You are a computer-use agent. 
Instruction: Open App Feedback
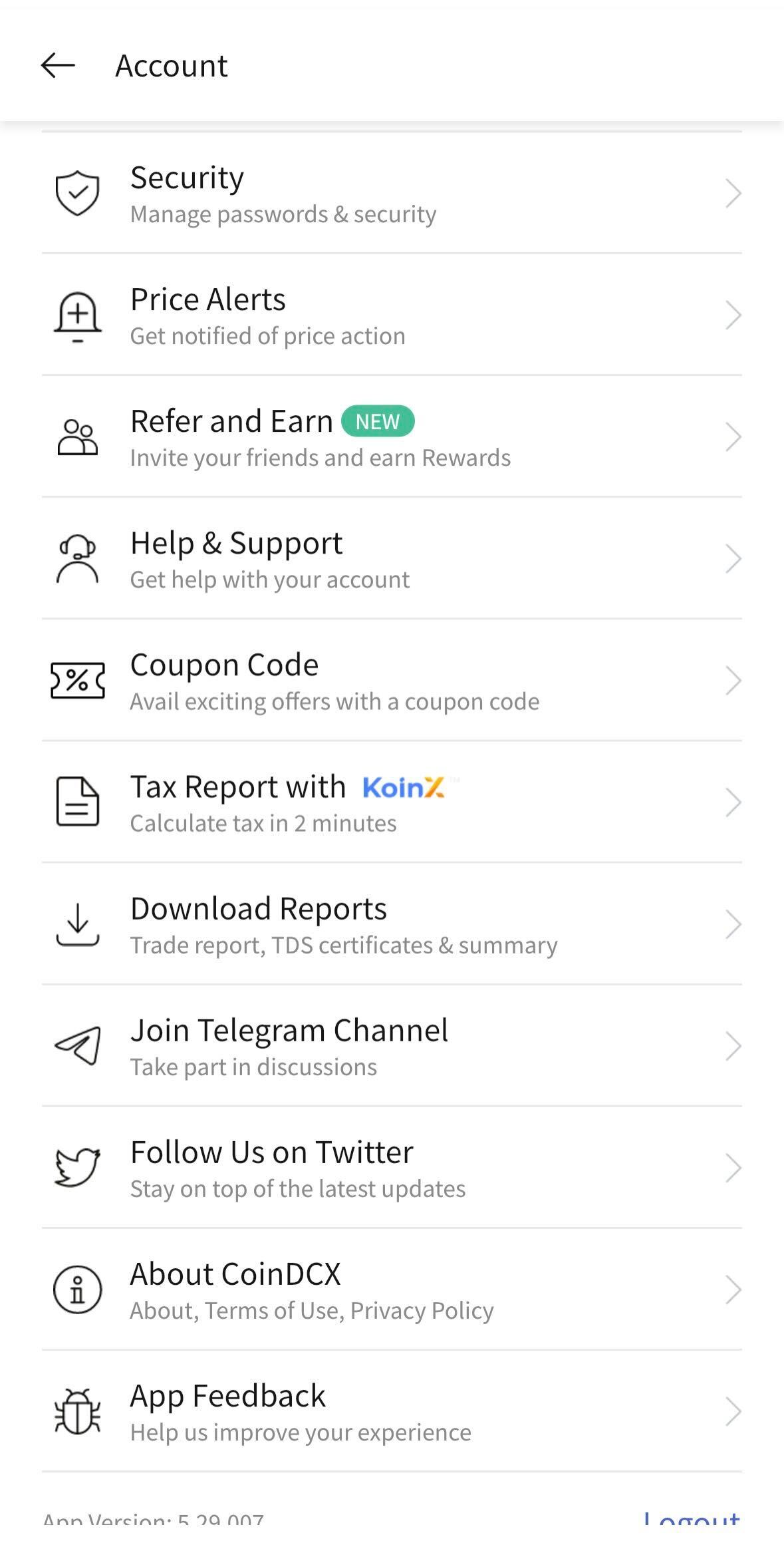pos(392,1411)
